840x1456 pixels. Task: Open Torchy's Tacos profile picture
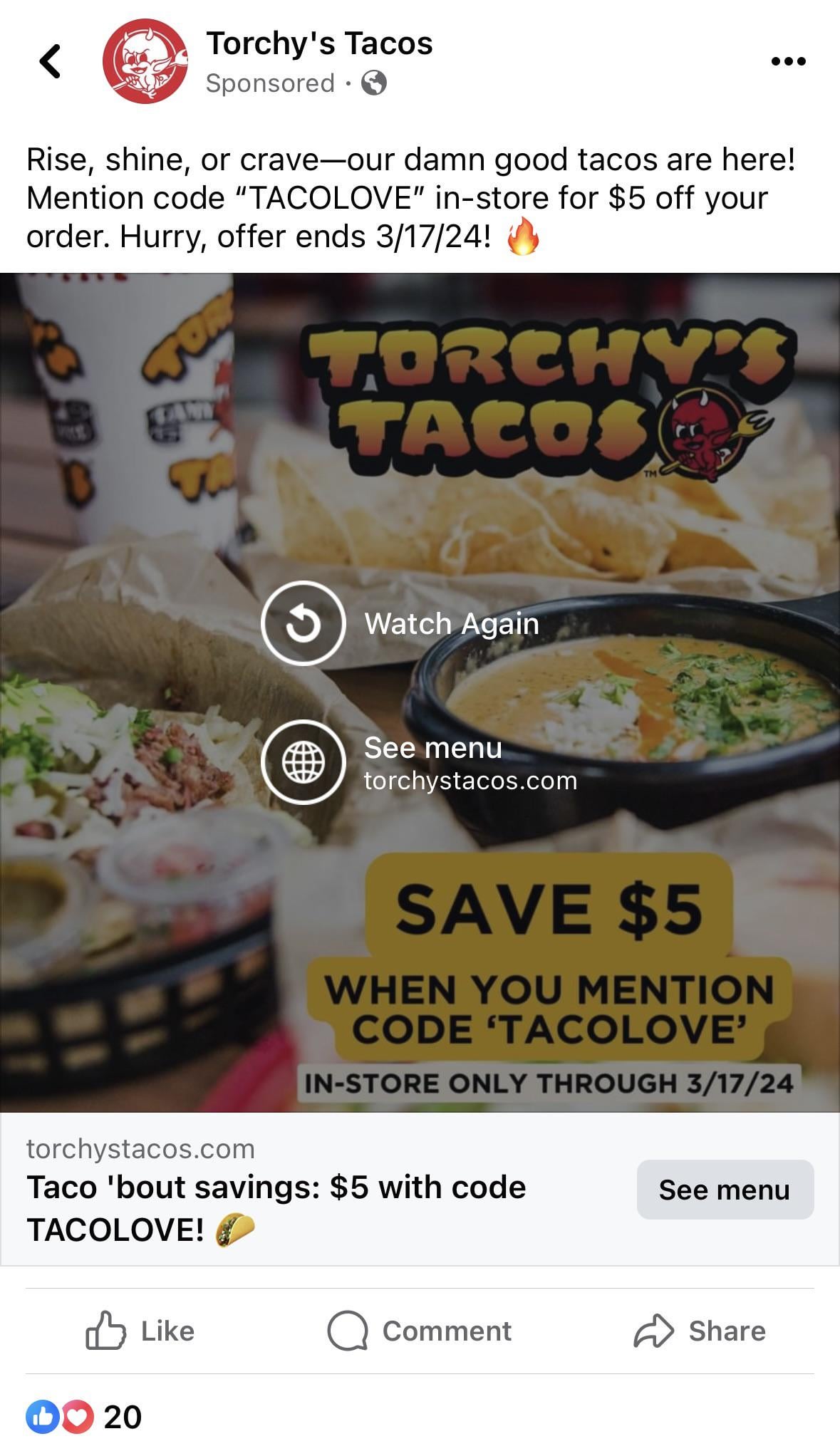click(145, 61)
